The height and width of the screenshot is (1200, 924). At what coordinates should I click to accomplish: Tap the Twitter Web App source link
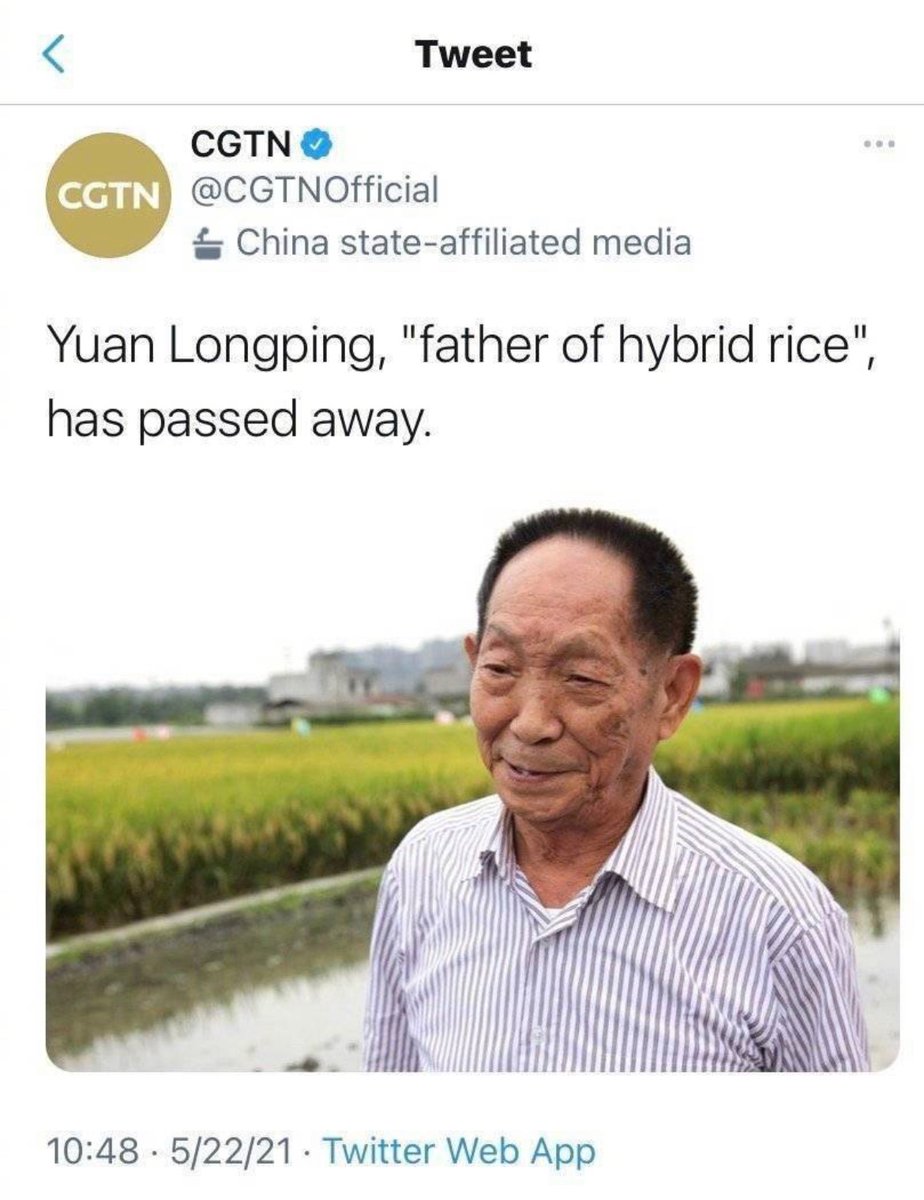coord(459,1151)
